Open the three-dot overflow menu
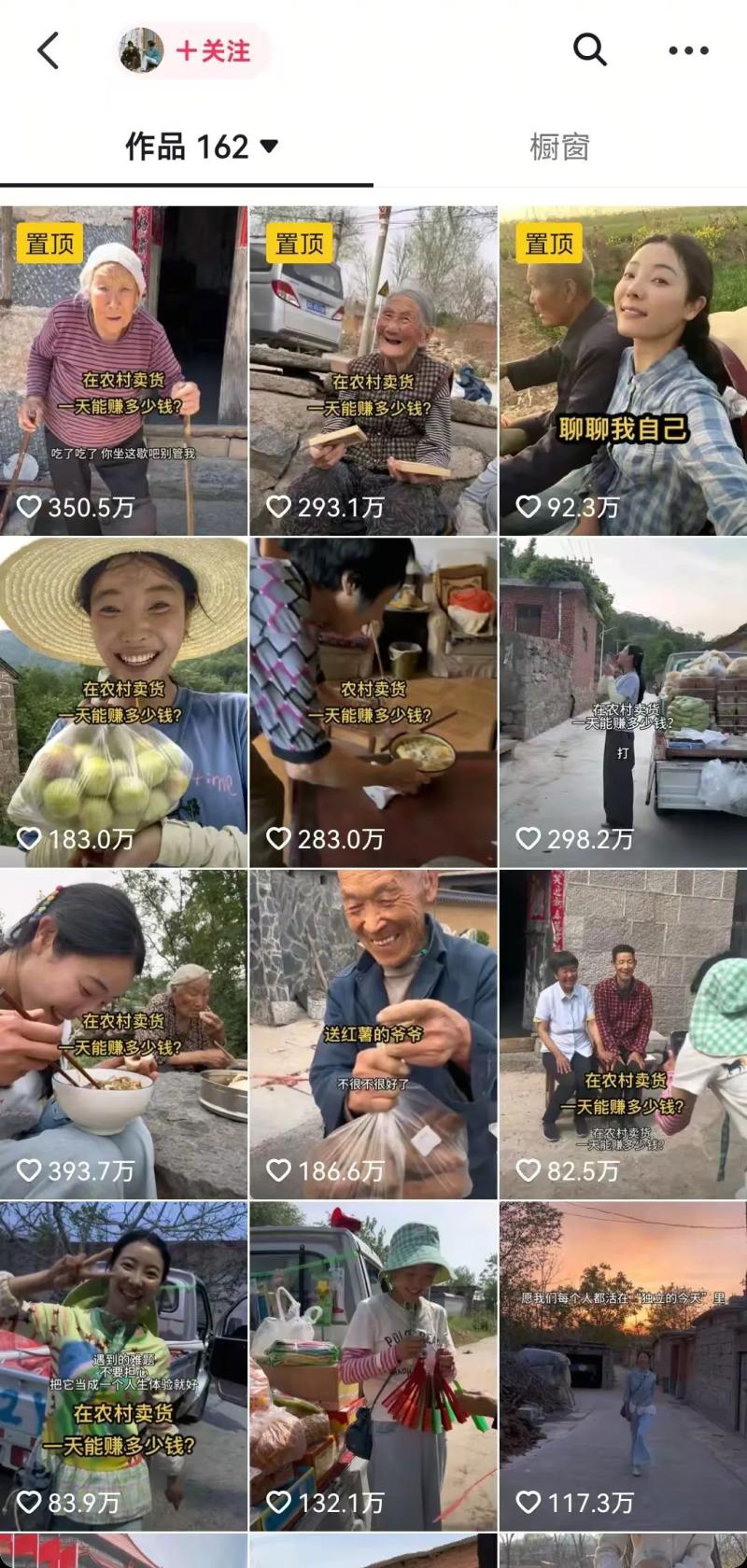This screenshot has width=747, height=1568. (x=688, y=50)
